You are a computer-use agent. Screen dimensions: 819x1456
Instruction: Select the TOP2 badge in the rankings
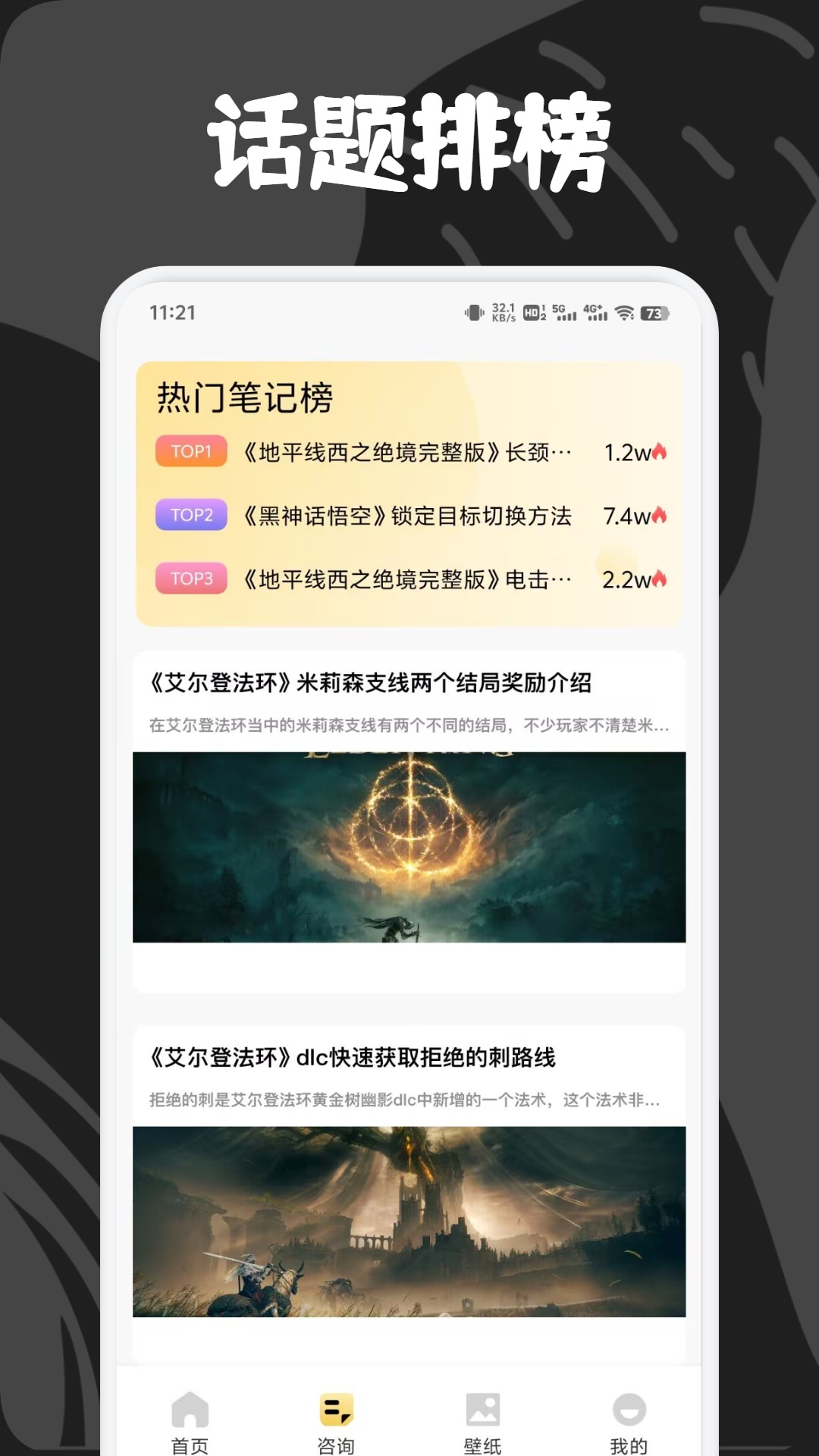coord(190,515)
